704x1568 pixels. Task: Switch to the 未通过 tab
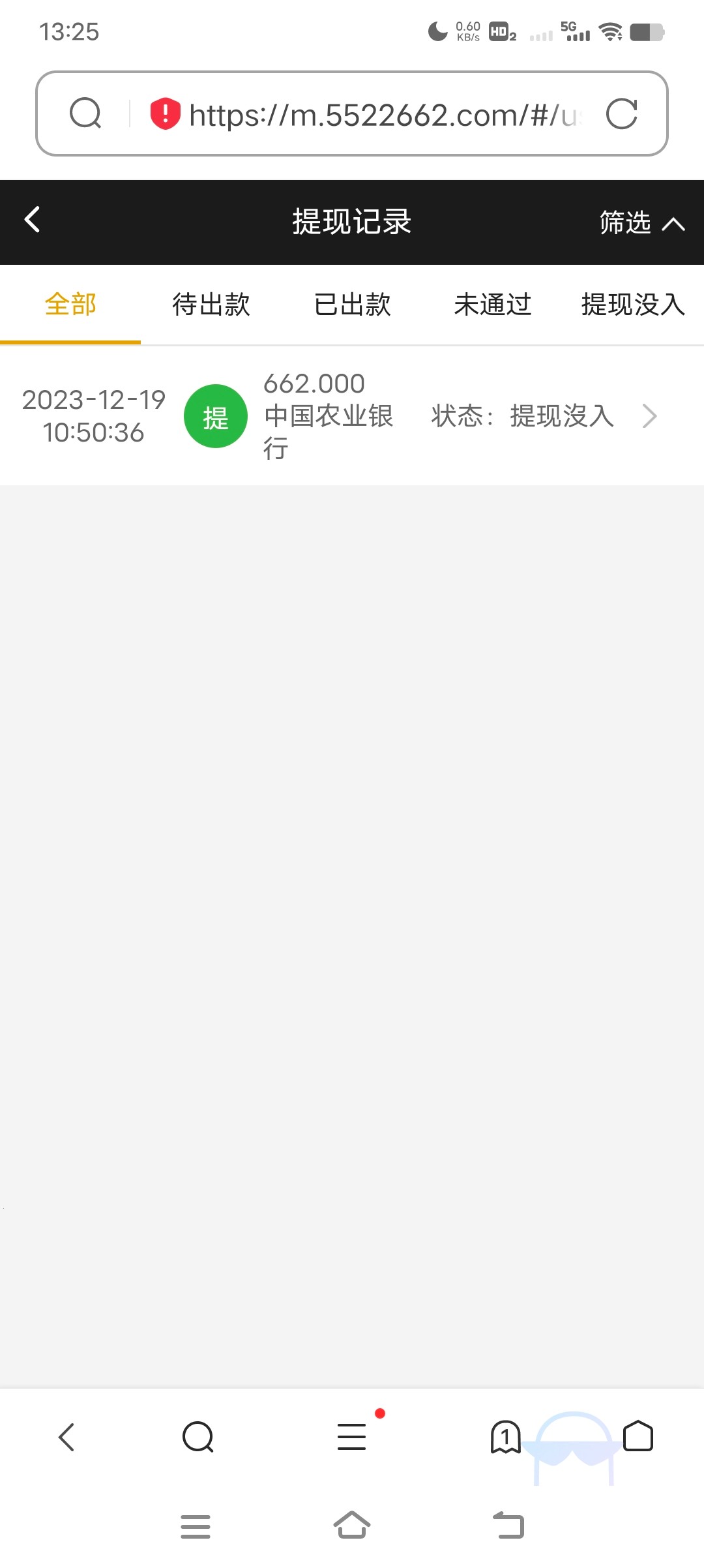click(x=493, y=305)
